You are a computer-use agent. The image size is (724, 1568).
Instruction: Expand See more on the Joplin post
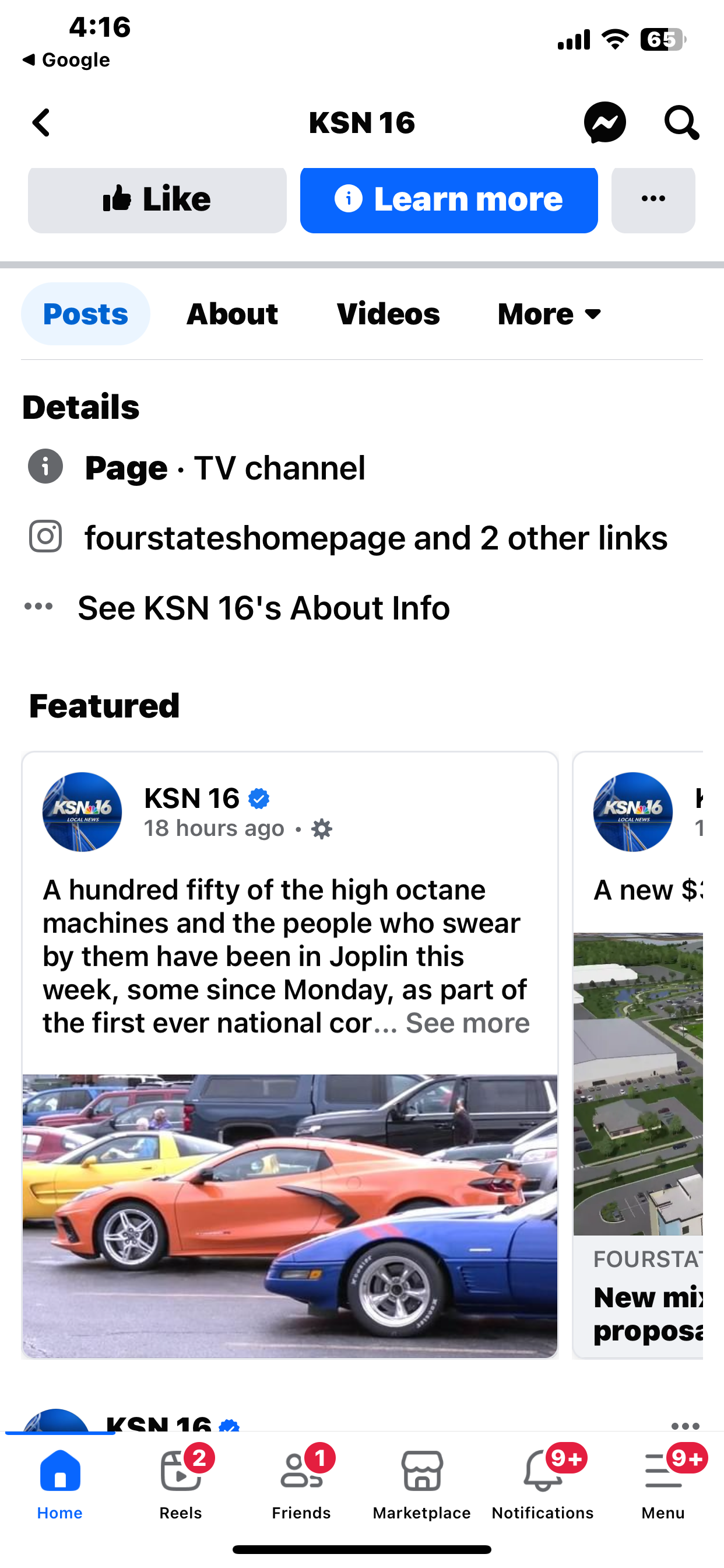(x=468, y=1023)
